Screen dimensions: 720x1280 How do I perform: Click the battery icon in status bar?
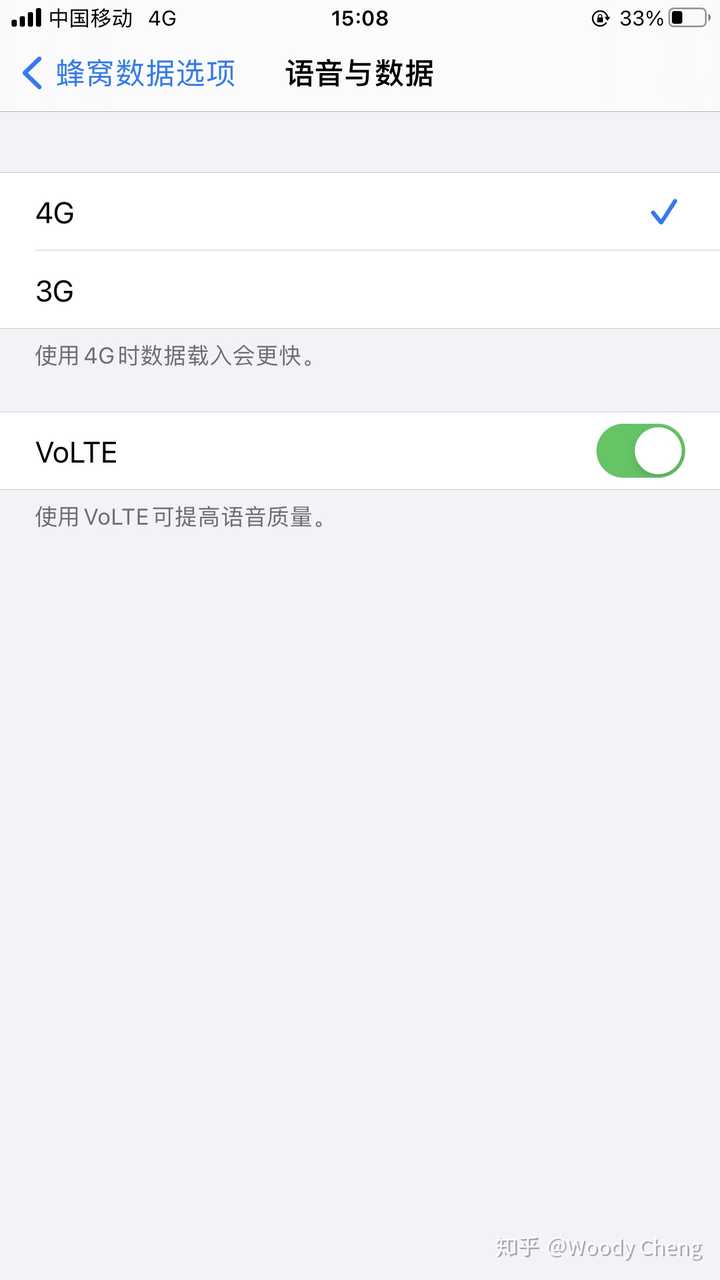pos(688,17)
